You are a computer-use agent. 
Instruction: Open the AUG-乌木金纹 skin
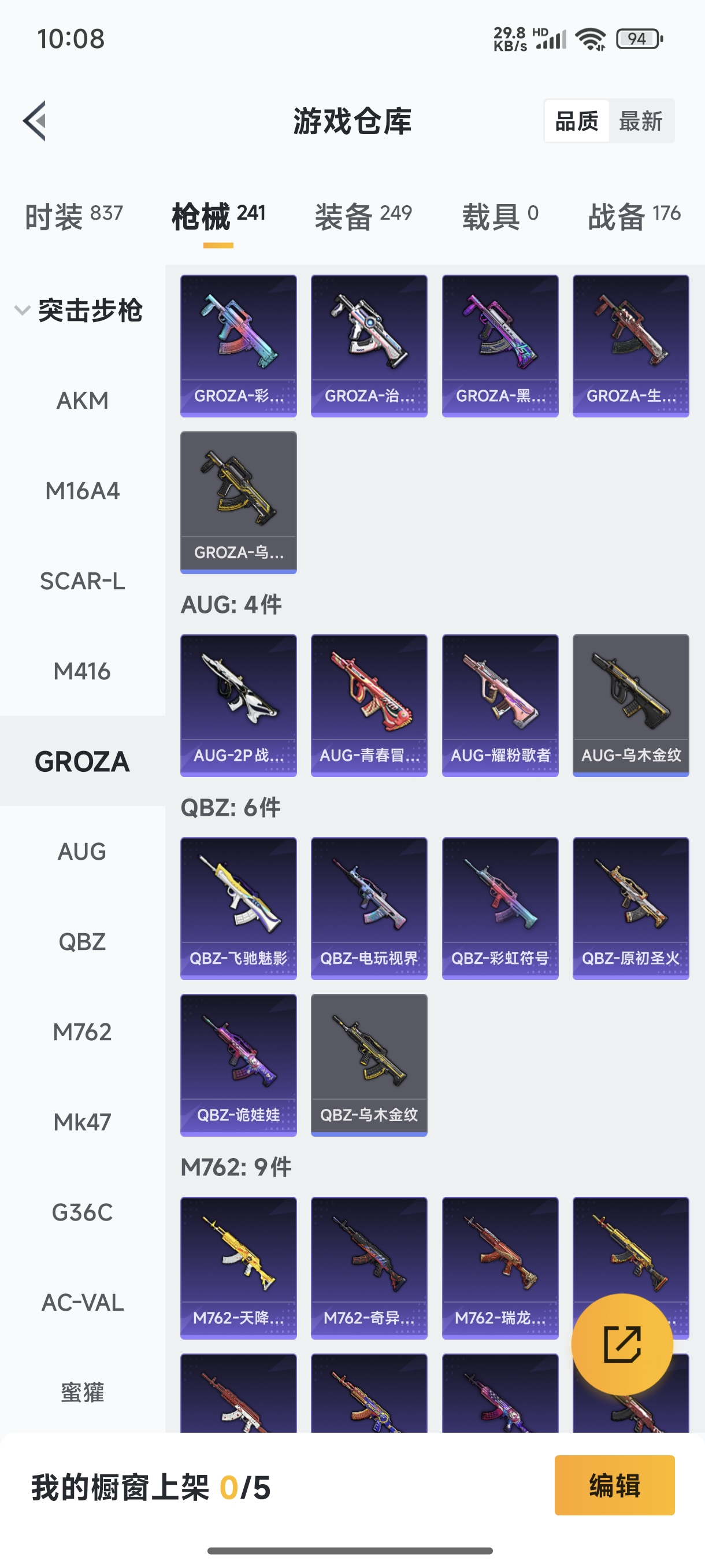631,705
